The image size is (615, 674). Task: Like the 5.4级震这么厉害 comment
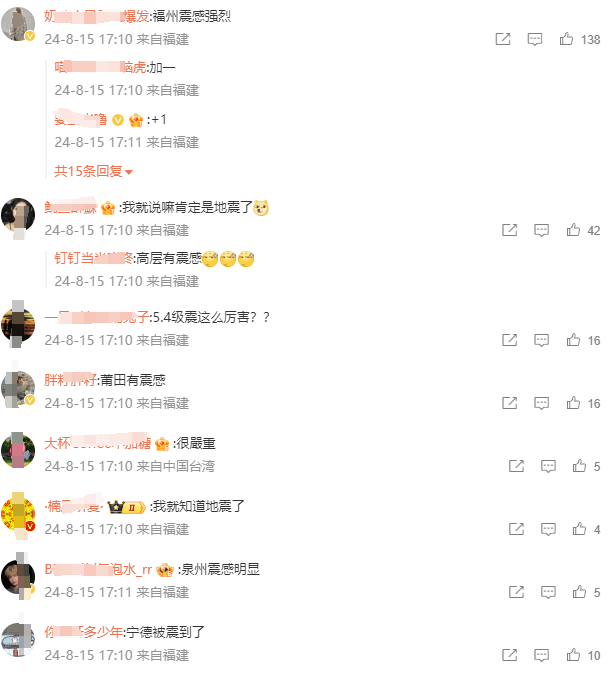(x=573, y=340)
